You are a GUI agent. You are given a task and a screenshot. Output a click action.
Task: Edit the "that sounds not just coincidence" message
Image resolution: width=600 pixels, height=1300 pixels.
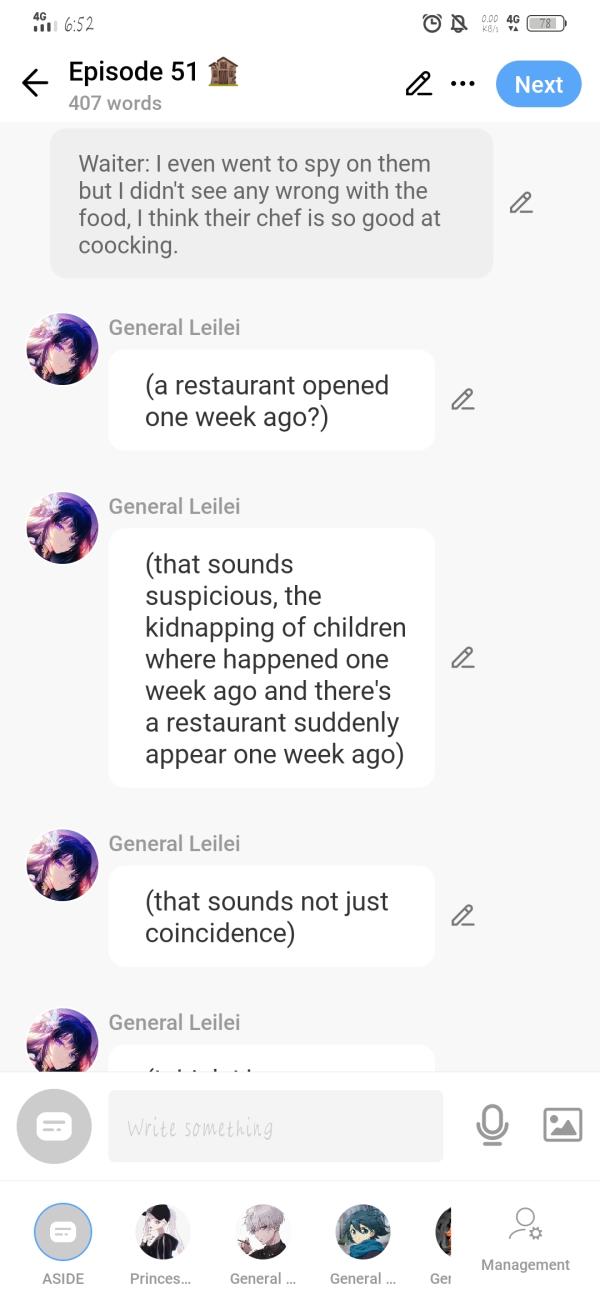[462, 916]
